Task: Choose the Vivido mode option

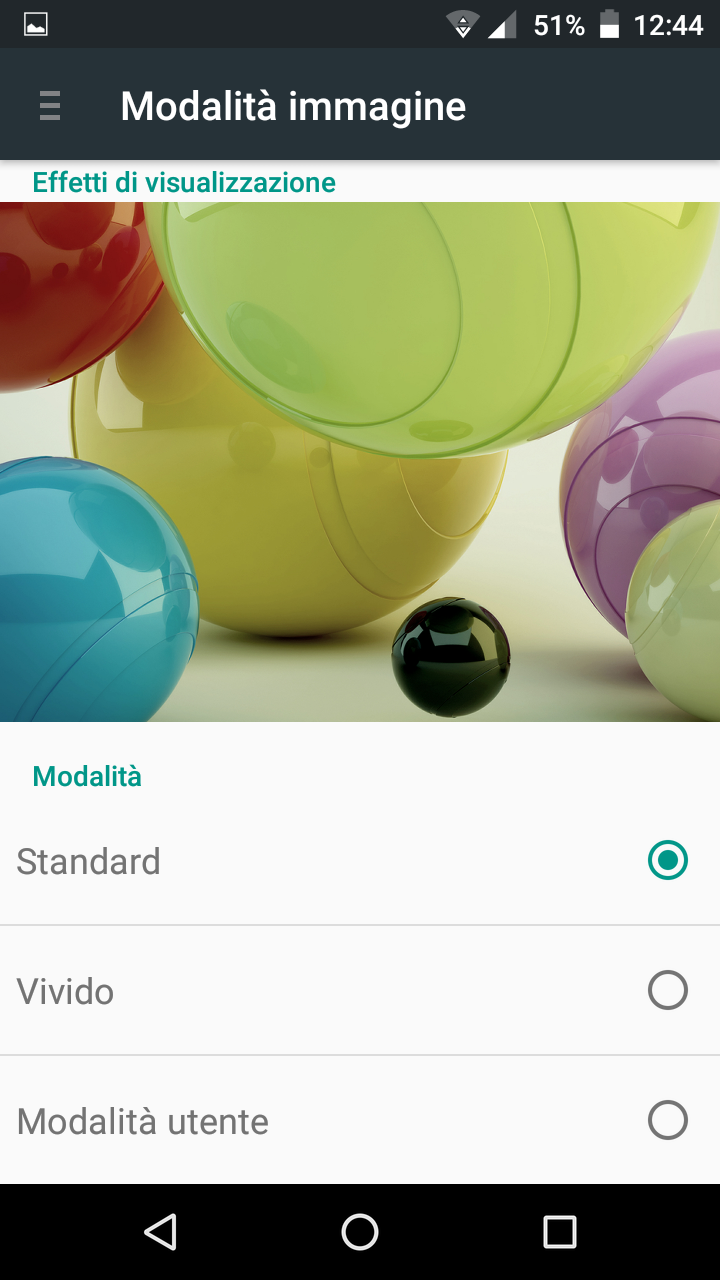Action: click(x=667, y=990)
